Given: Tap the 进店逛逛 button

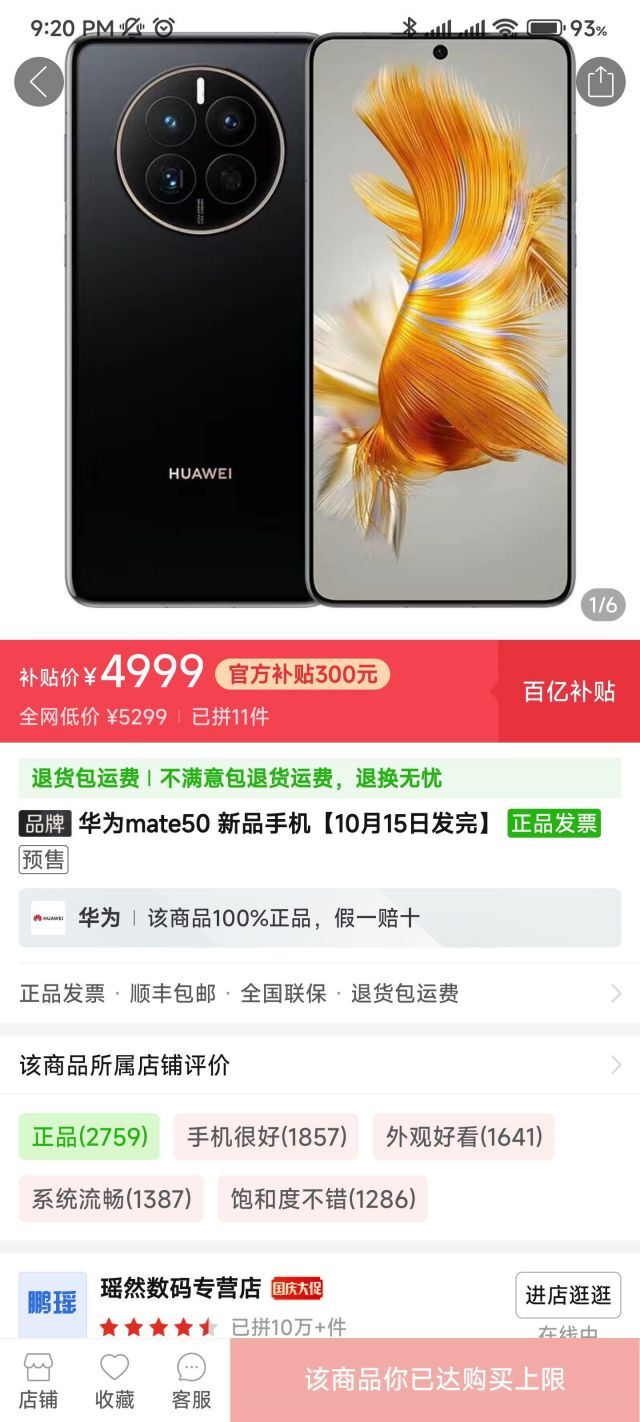Looking at the screenshot, I should [567, 1295].
